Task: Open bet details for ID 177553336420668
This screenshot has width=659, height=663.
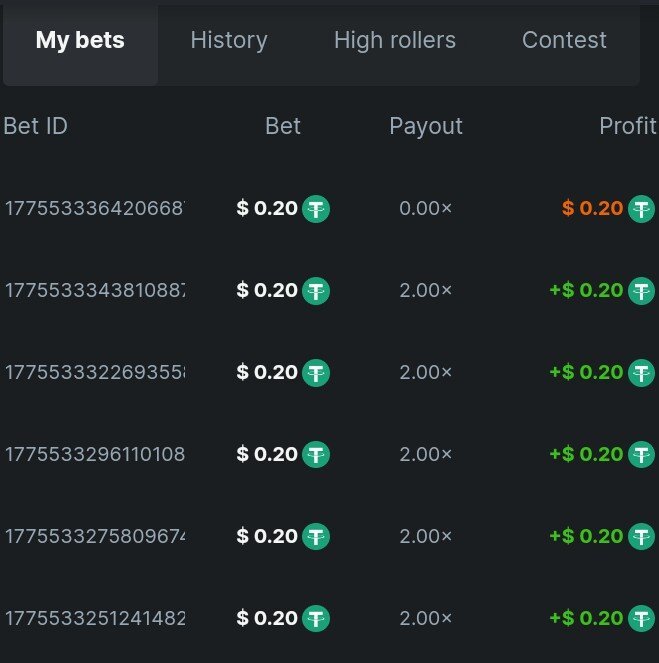Action: 95,209
